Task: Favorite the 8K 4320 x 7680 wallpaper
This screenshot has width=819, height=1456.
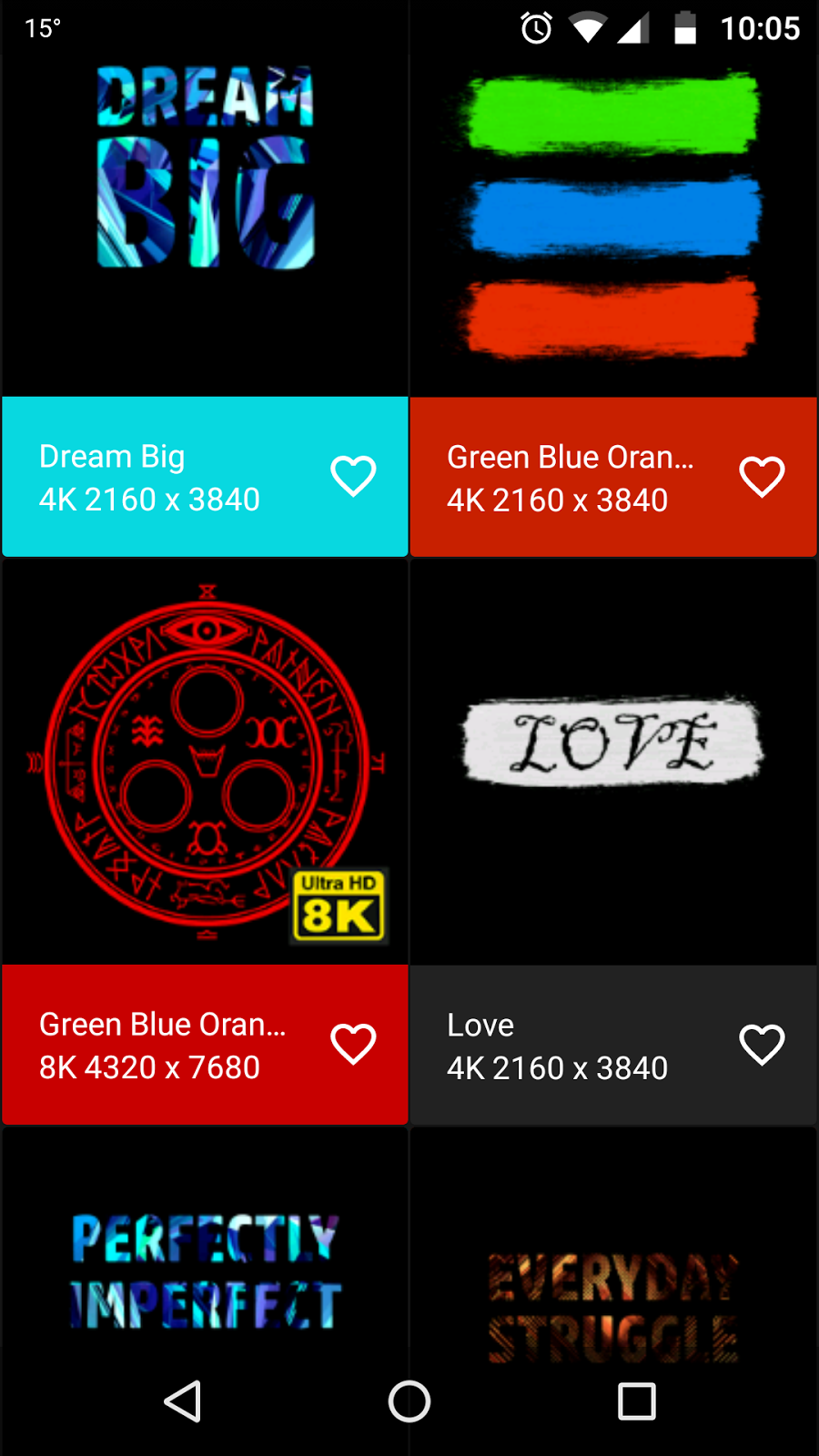Action: point(353,1044)
